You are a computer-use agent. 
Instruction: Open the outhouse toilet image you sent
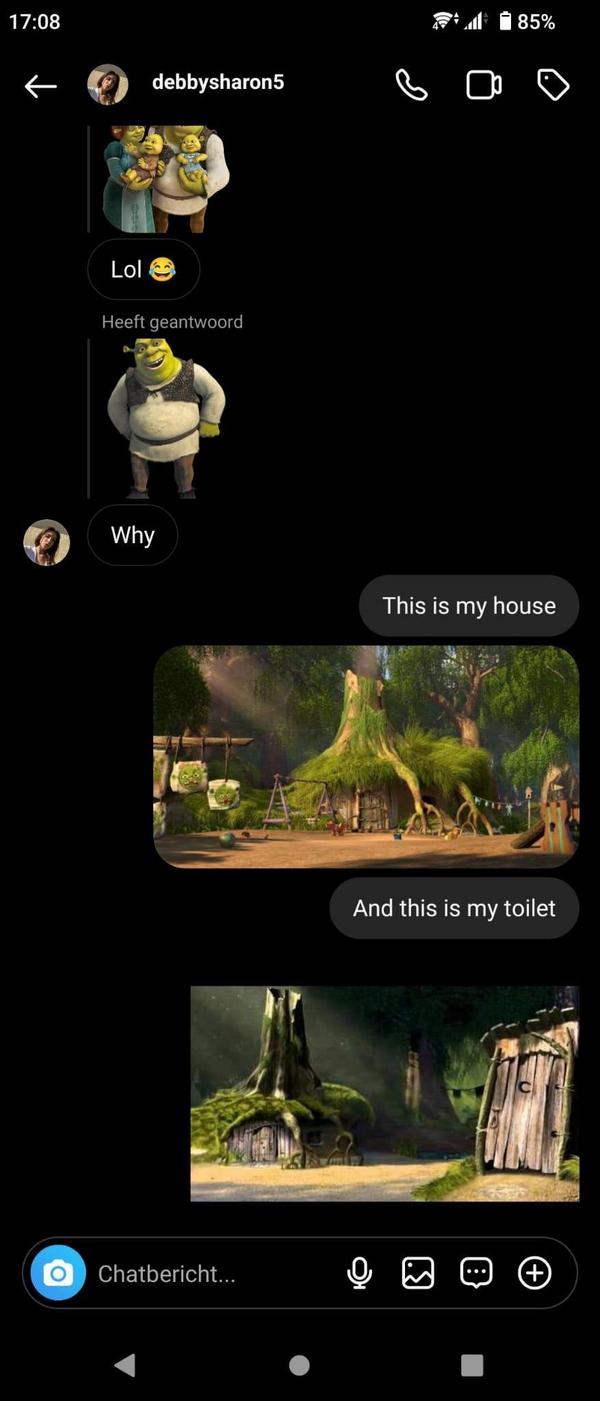pyautogui.click(x=384, y=1093)
